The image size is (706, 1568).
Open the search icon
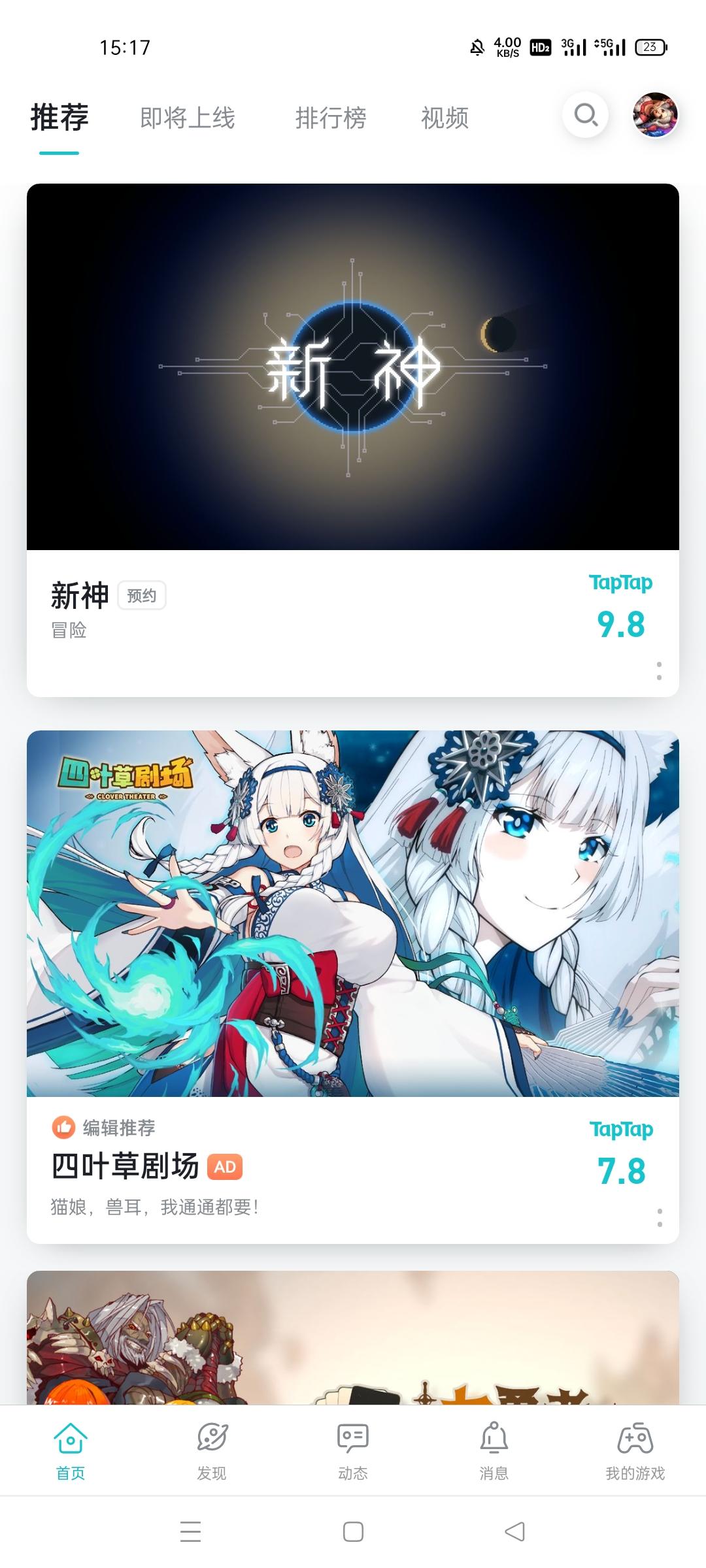point(585,115)
